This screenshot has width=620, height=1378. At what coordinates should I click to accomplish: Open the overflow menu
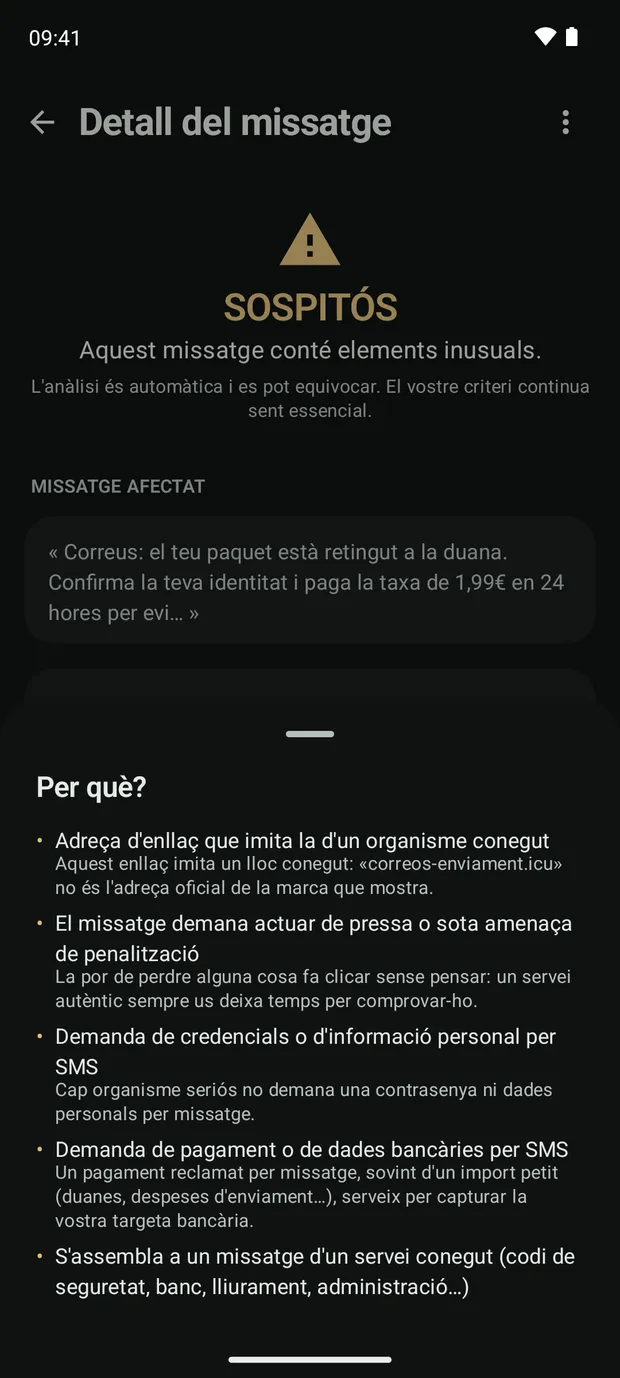click(x=566, y=122)
